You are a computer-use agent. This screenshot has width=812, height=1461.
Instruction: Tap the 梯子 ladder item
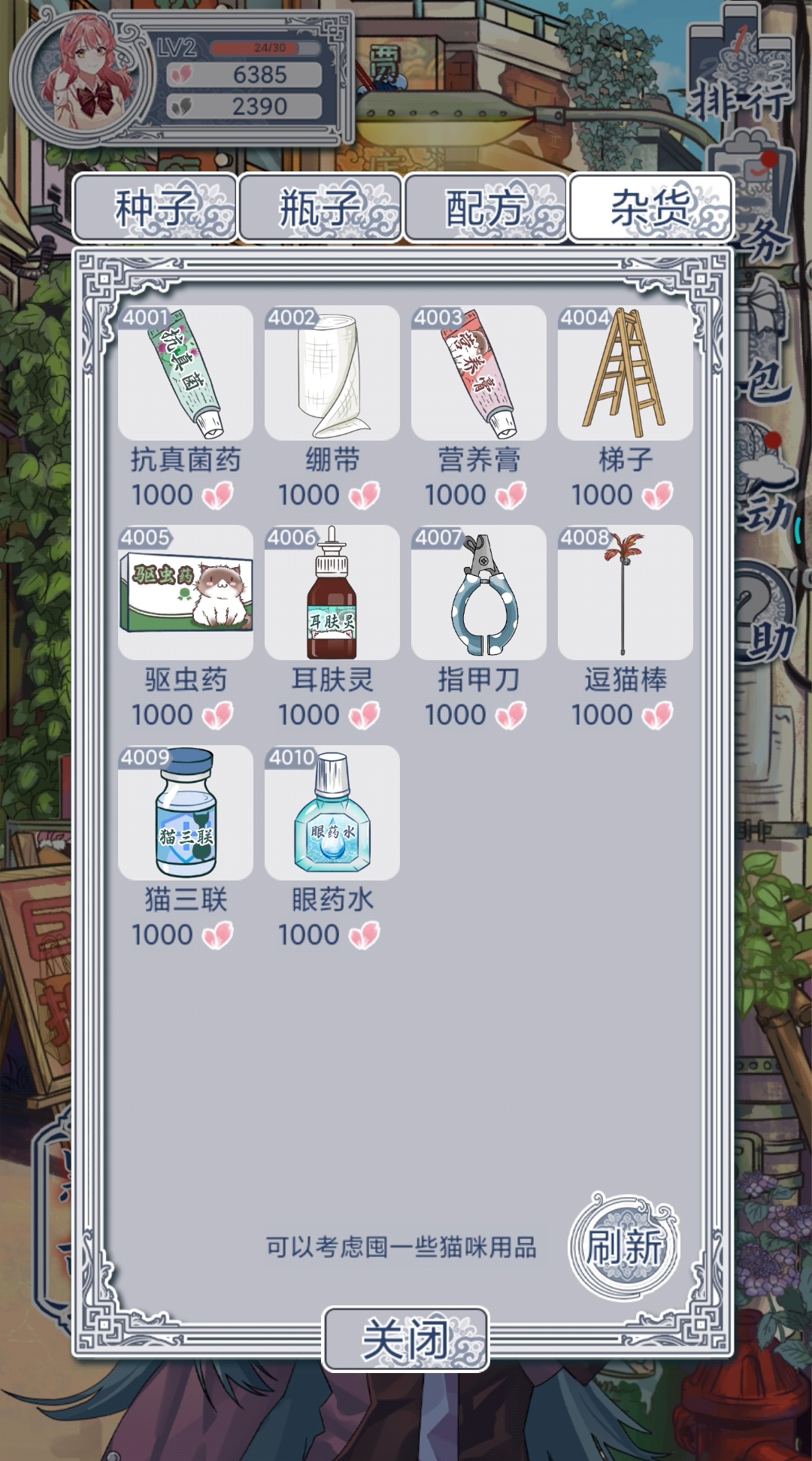[x=626, y=373]
